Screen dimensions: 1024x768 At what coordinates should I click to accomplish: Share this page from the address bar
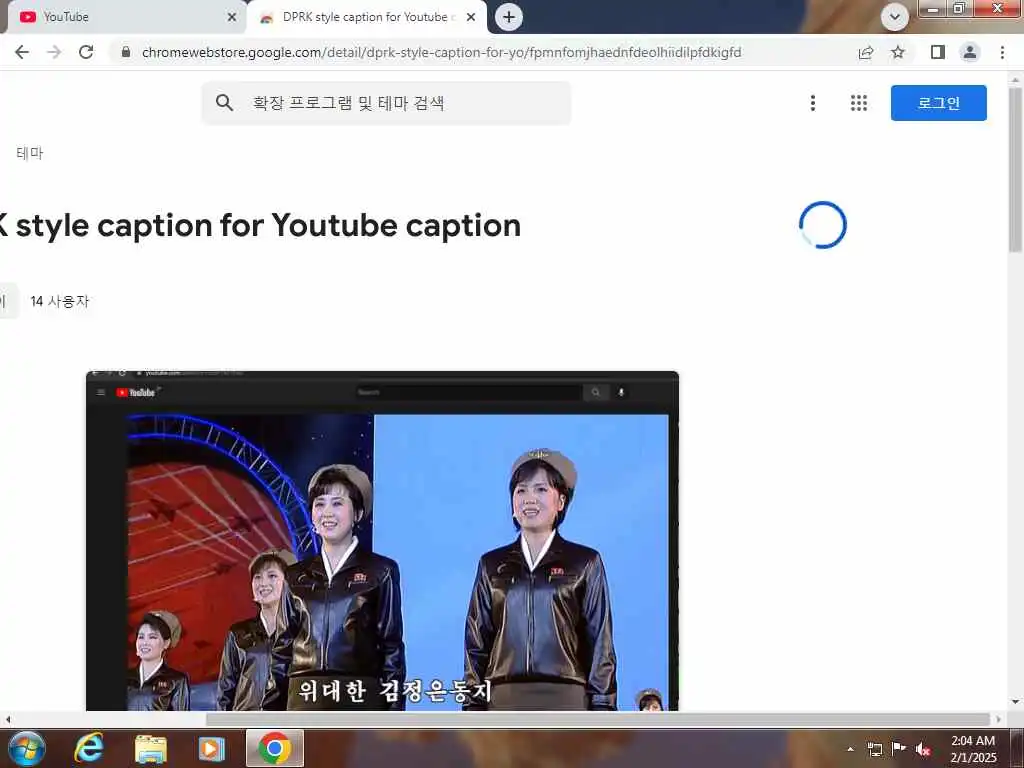click(x=866, y=52)
